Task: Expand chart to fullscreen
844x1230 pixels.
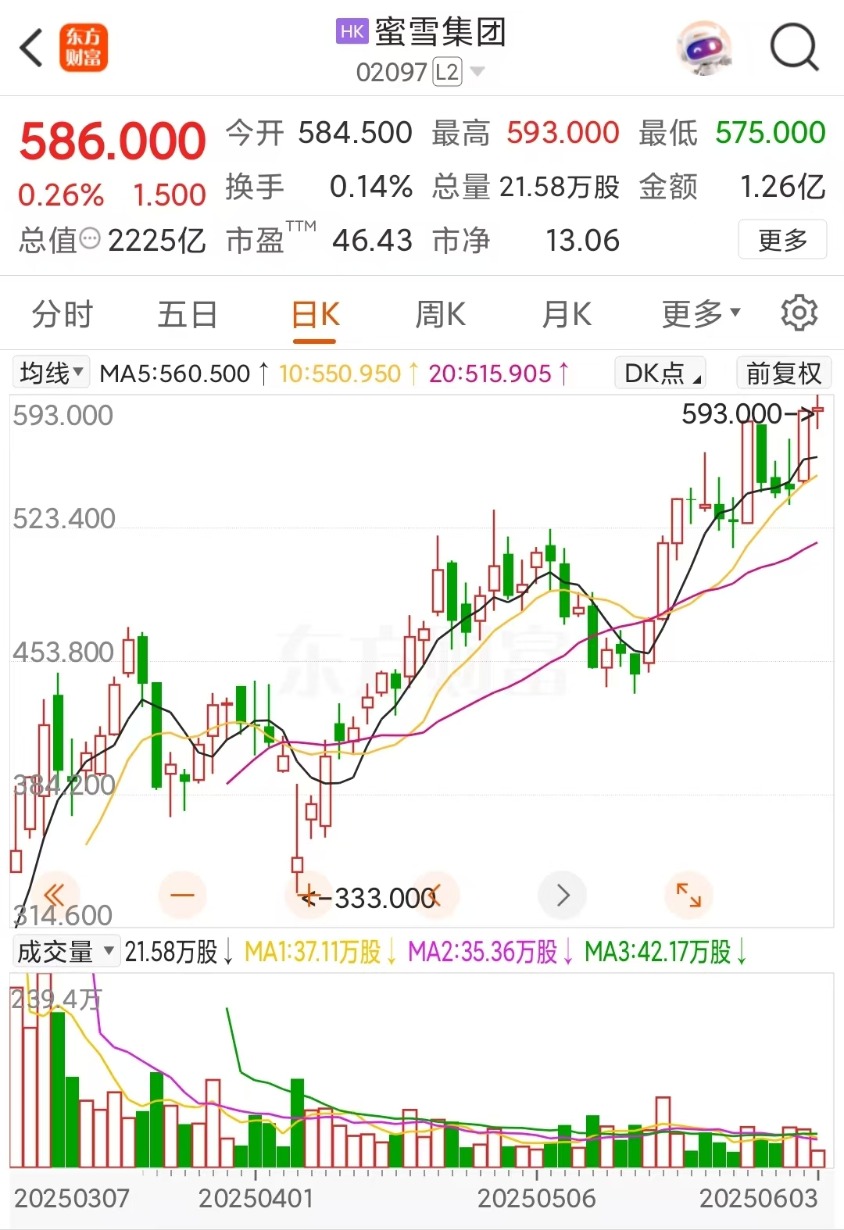Action: 689,894
